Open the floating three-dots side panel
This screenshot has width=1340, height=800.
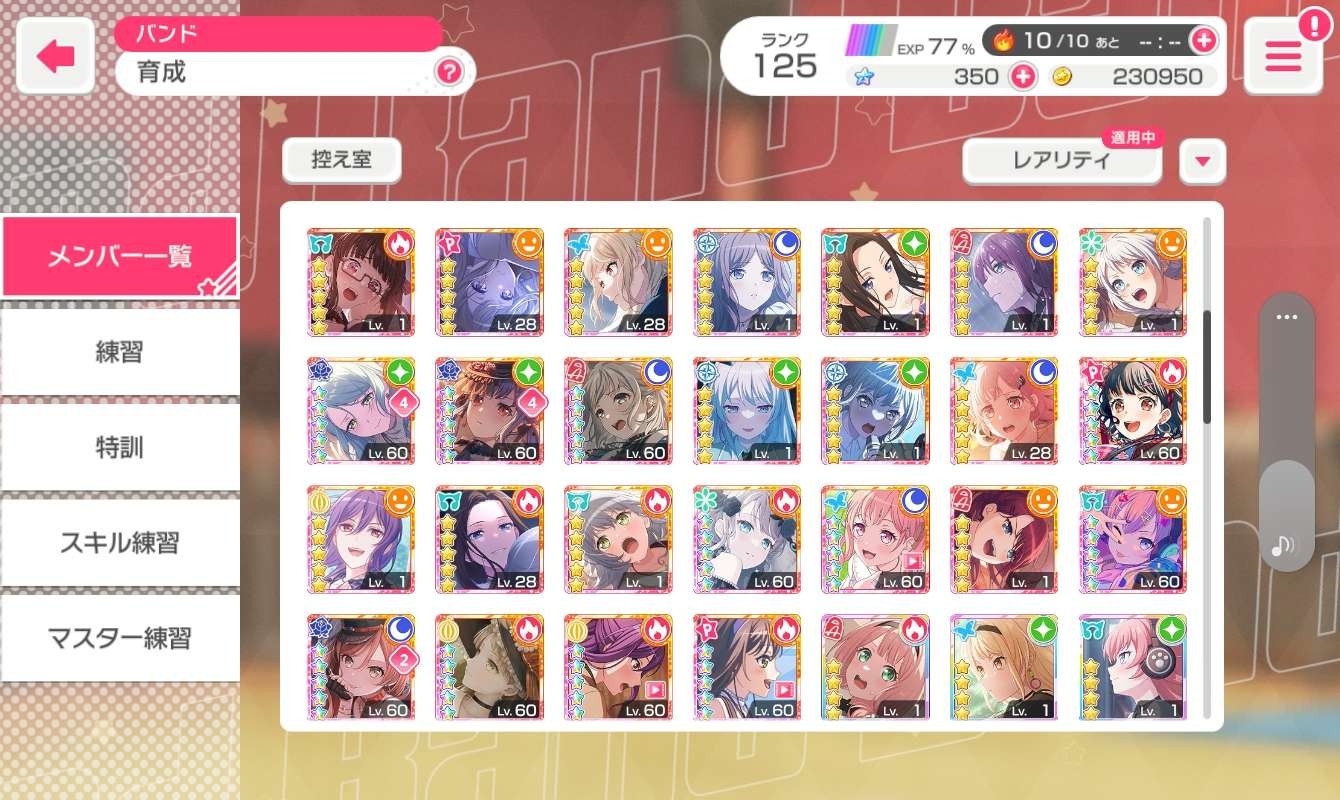1286,318
